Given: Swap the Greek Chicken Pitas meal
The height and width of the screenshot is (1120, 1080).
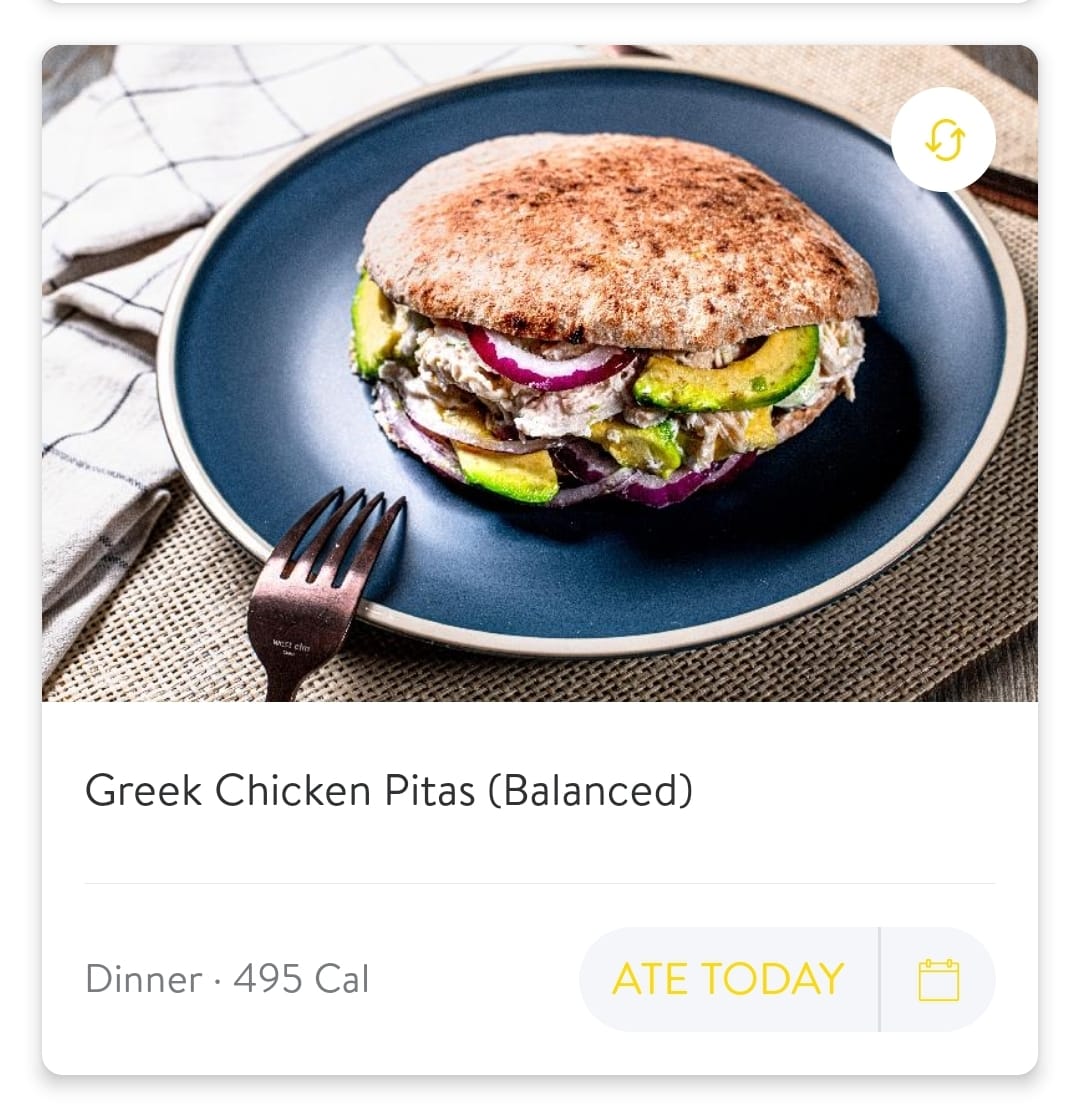Looking at the screenshot, I should click(943, 141).
